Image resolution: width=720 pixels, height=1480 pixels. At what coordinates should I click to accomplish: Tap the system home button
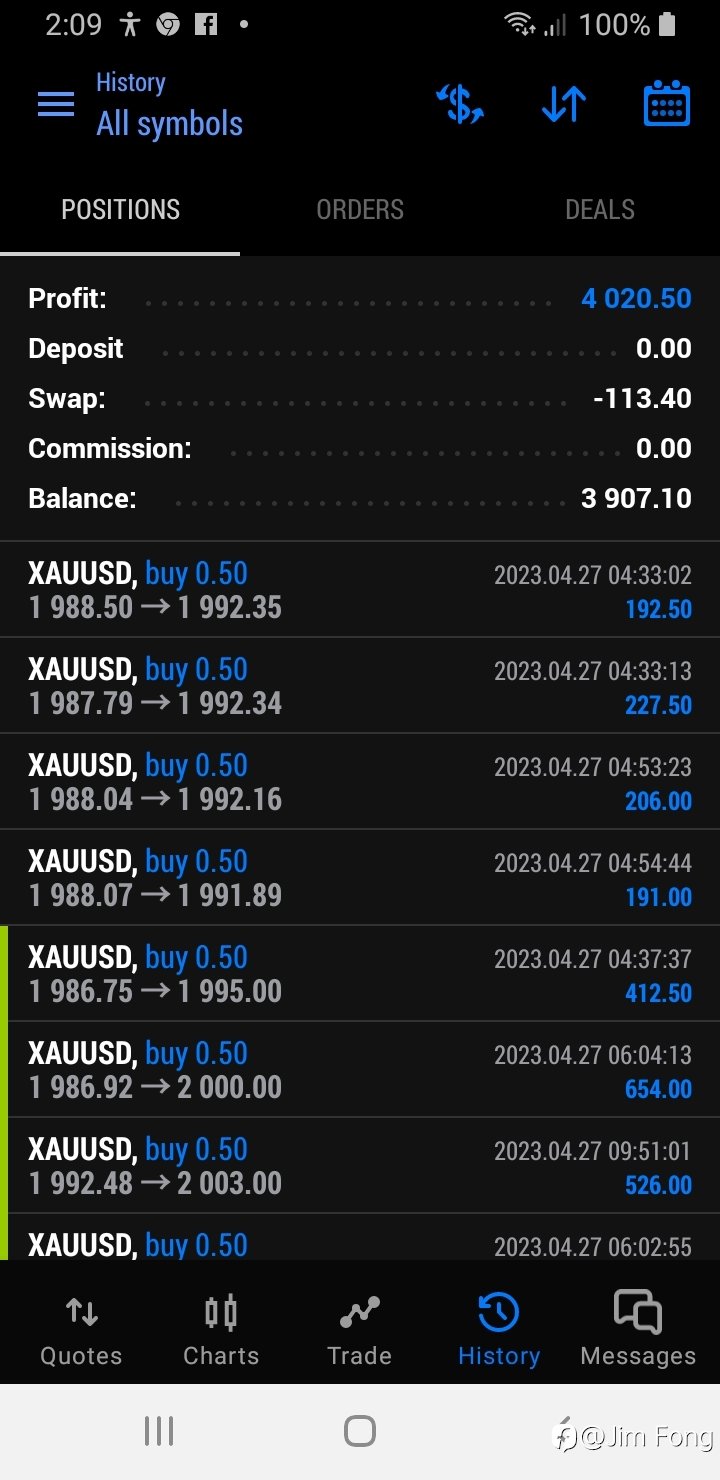360,1431
